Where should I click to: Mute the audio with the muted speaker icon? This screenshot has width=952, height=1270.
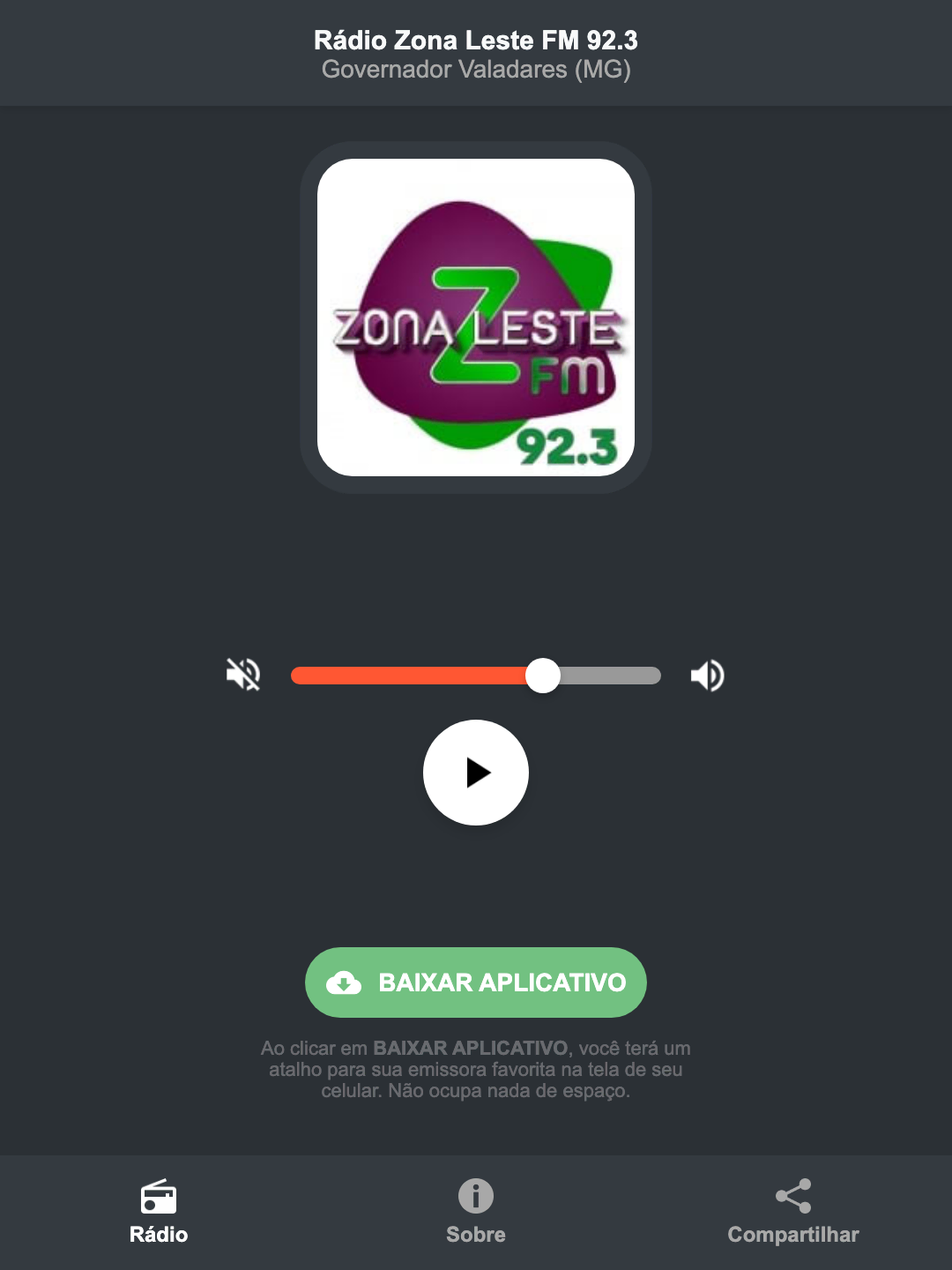pyautogui.click(x=244, y=675)
